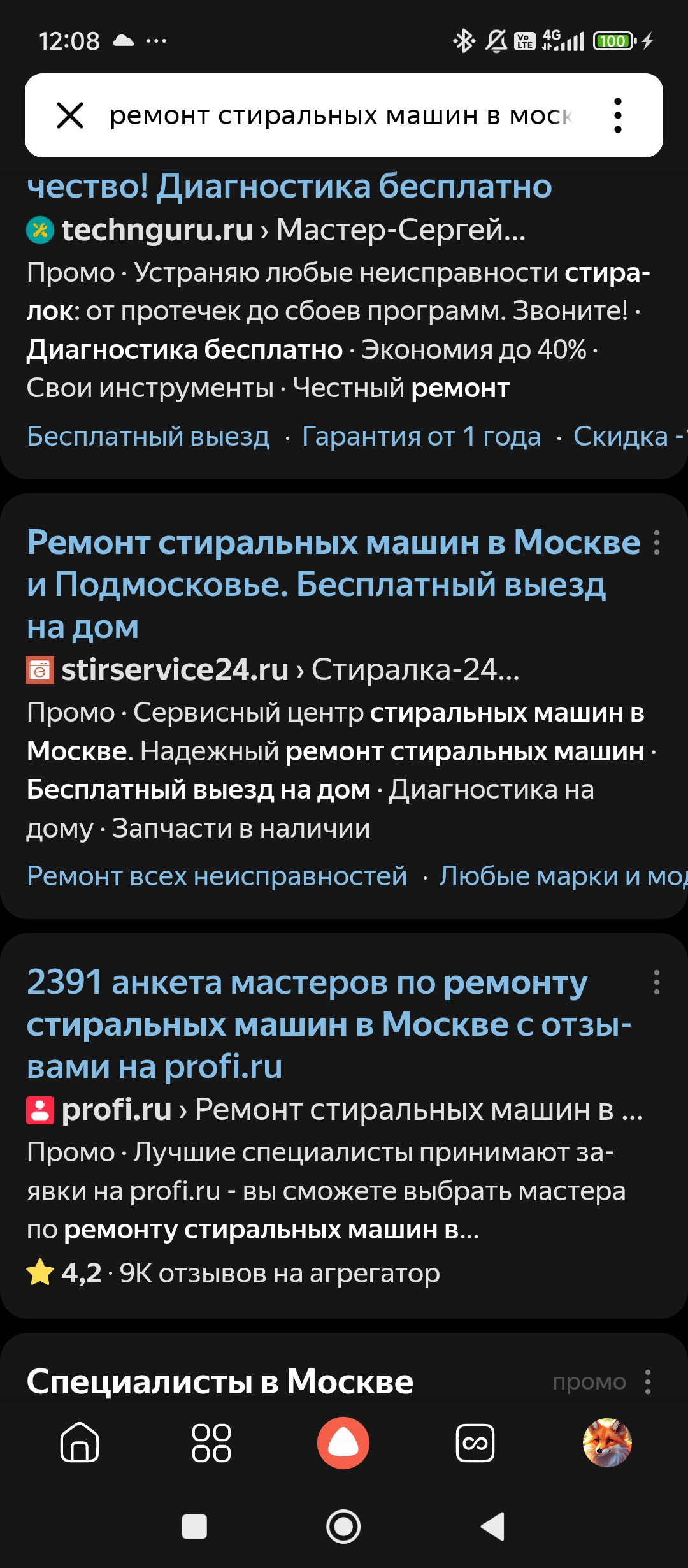Launch the Alice voice assistant
The width and height of the screenshot is (688, 1568).
(x=343, y=1442)
